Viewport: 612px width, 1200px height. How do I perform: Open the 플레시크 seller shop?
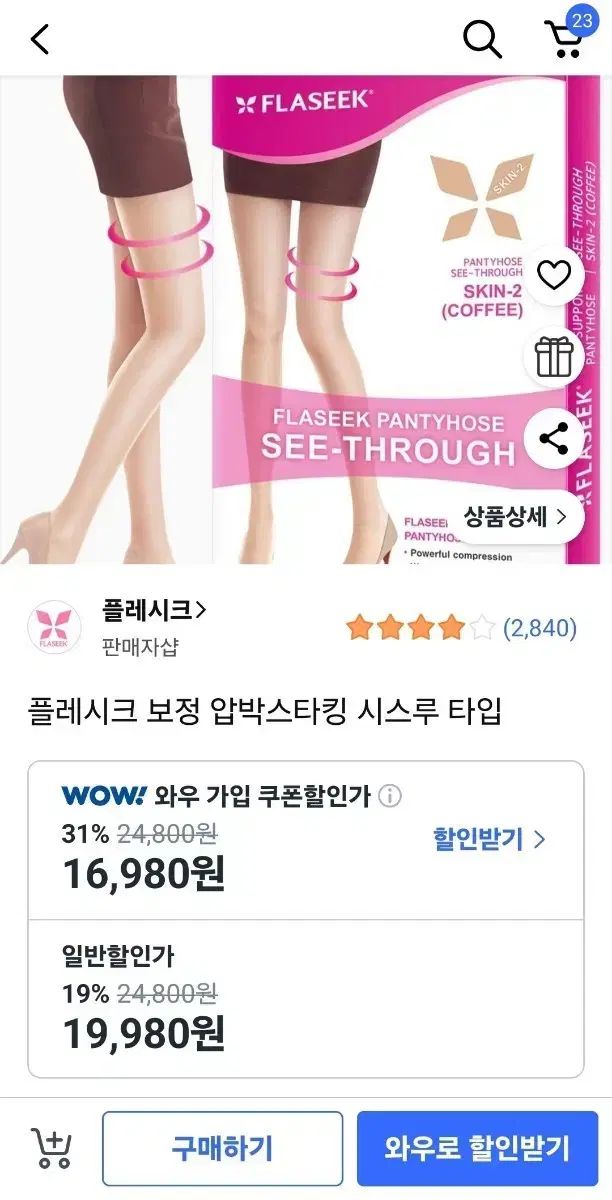pyautogui.click(x=154, y=609)
